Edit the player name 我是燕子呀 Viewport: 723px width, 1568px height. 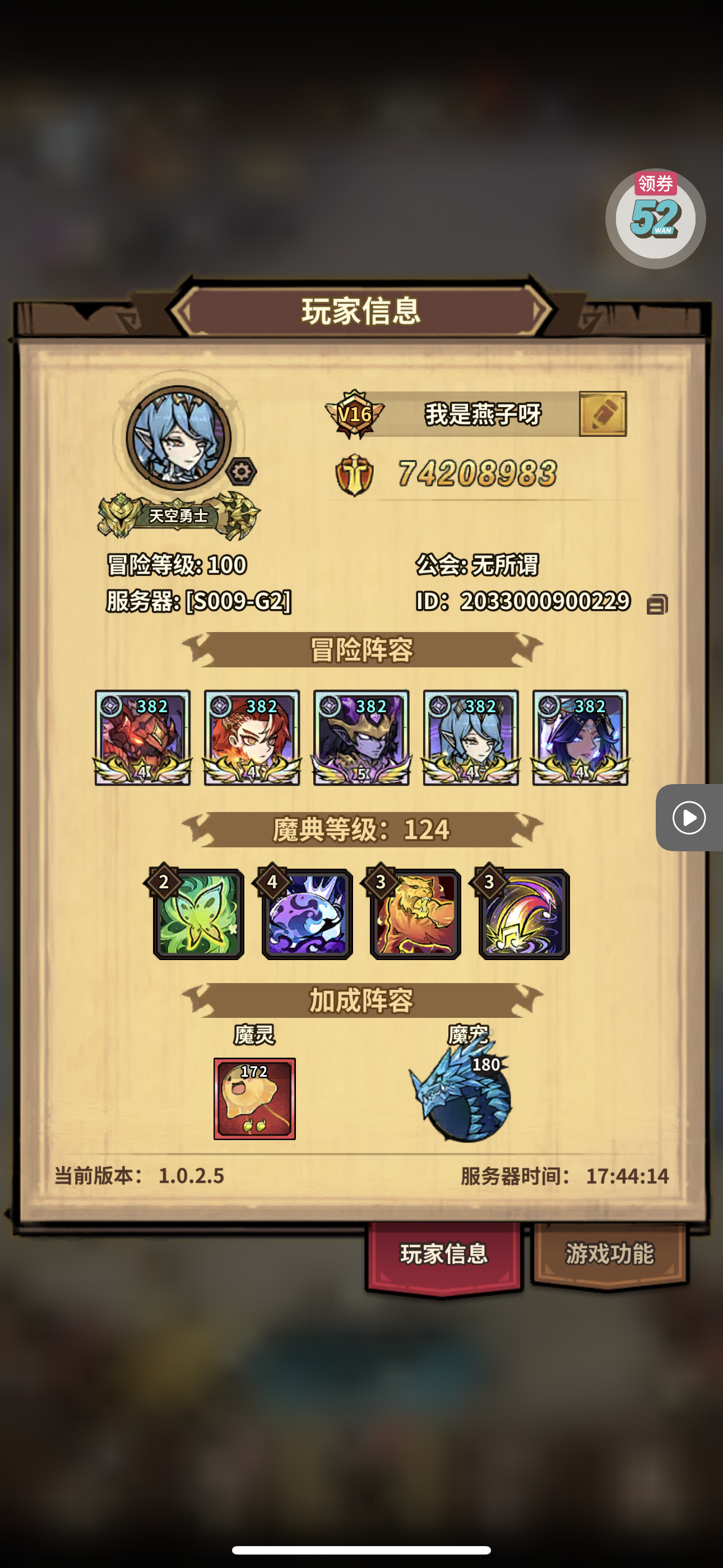point(602,414)
